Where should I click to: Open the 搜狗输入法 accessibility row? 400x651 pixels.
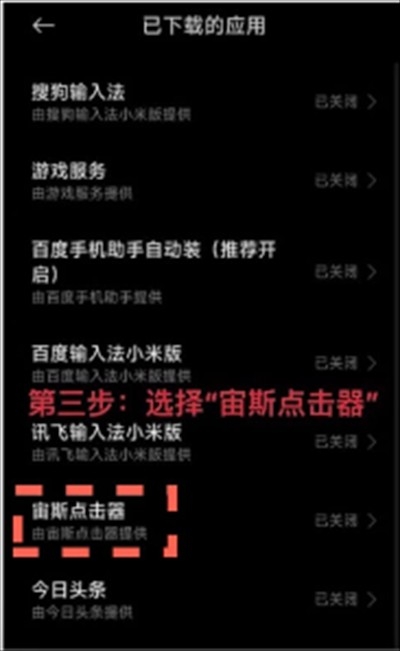pos(200,101)
